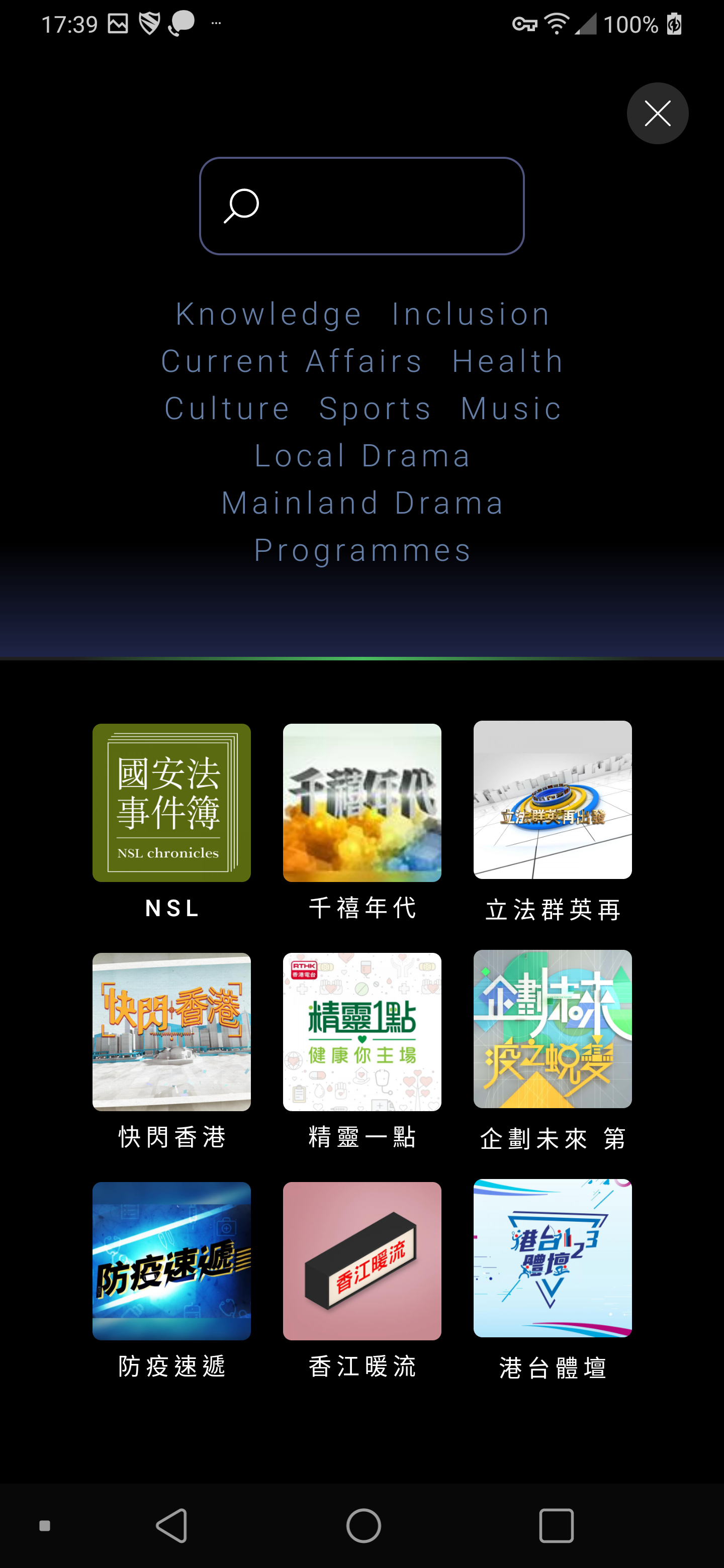View the 快閃香港 programme

(x=171, y=1032)
